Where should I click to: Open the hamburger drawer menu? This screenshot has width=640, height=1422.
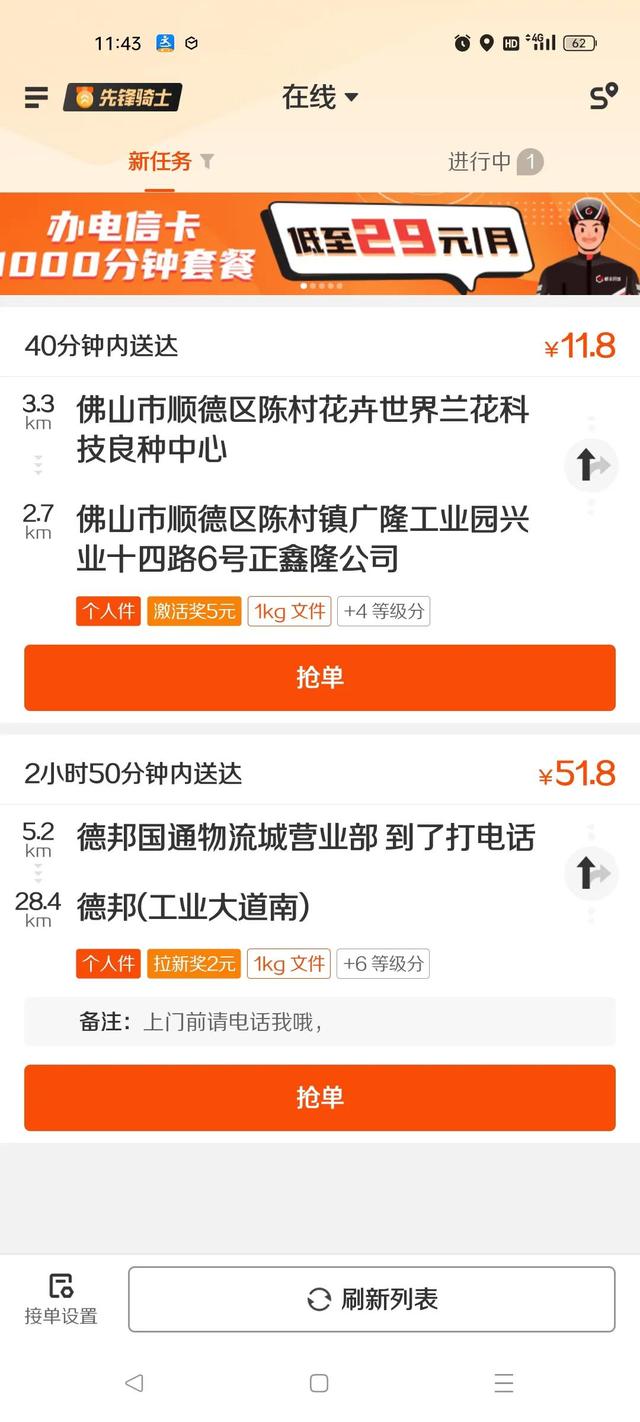(x=36, y=97)
